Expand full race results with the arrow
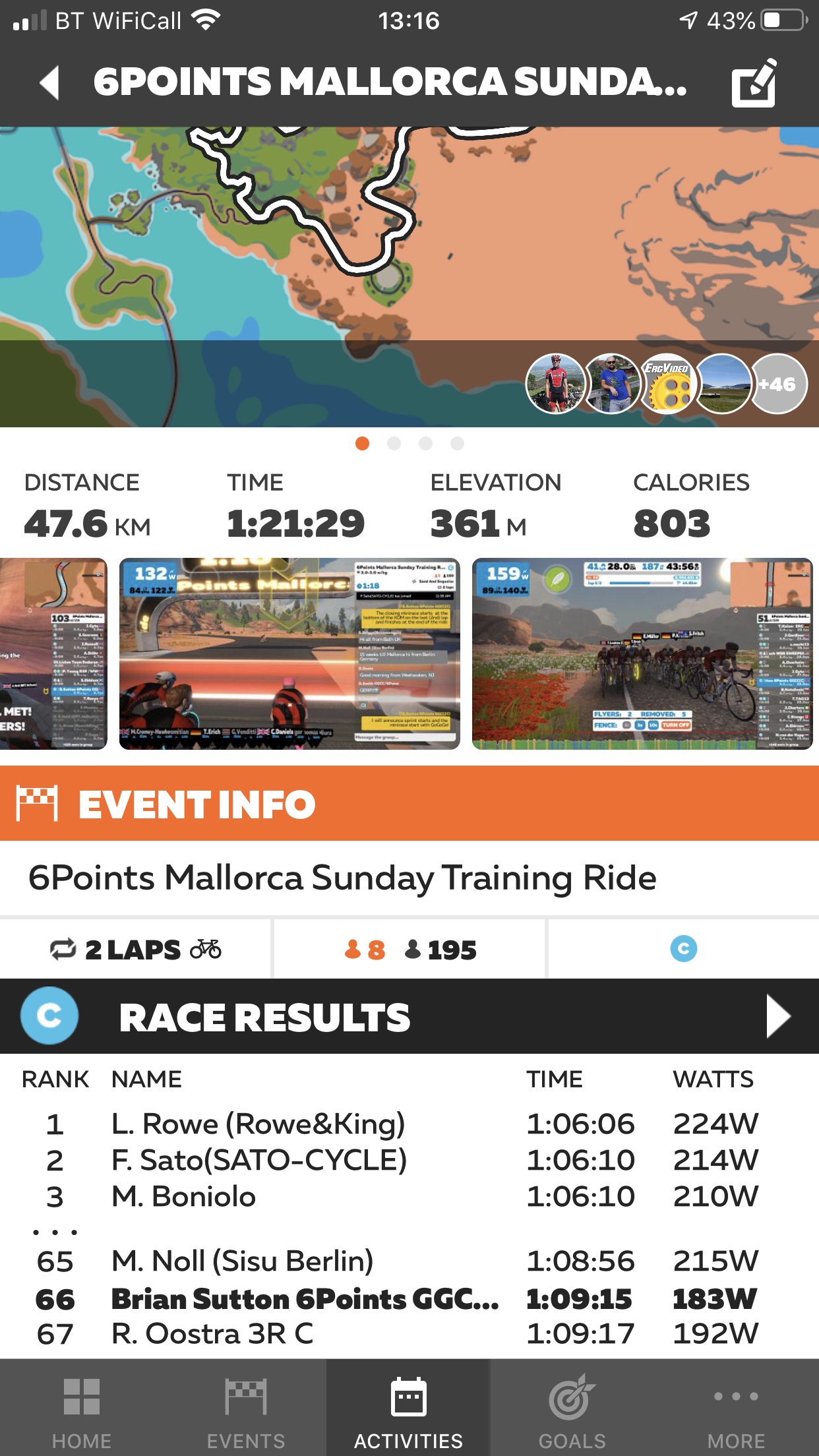The height and width of the screenshot is (1456, 819). [778, 1016]
